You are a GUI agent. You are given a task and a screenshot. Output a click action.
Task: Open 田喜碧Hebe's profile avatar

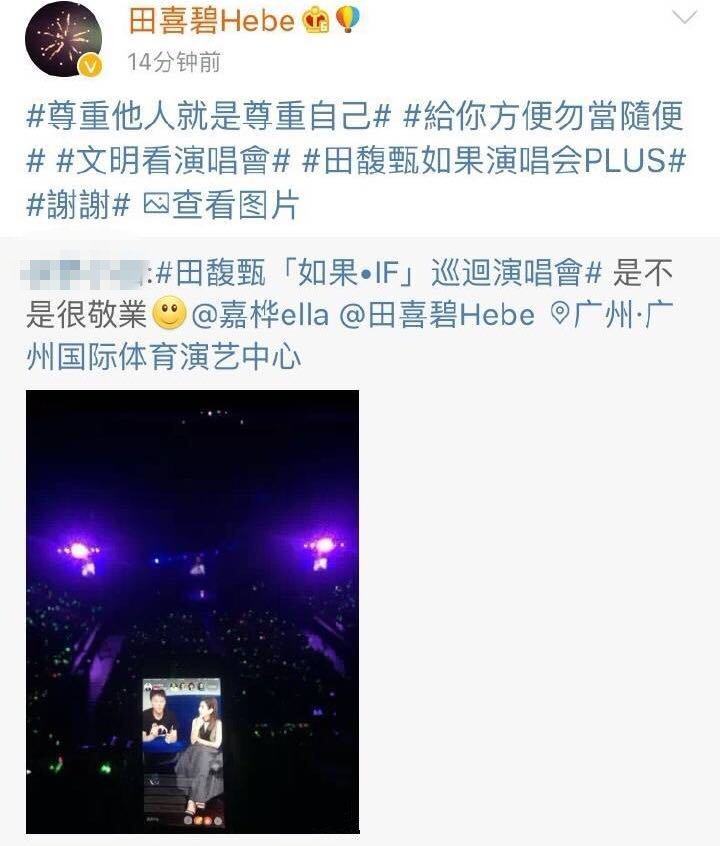[x=64, y=40]
